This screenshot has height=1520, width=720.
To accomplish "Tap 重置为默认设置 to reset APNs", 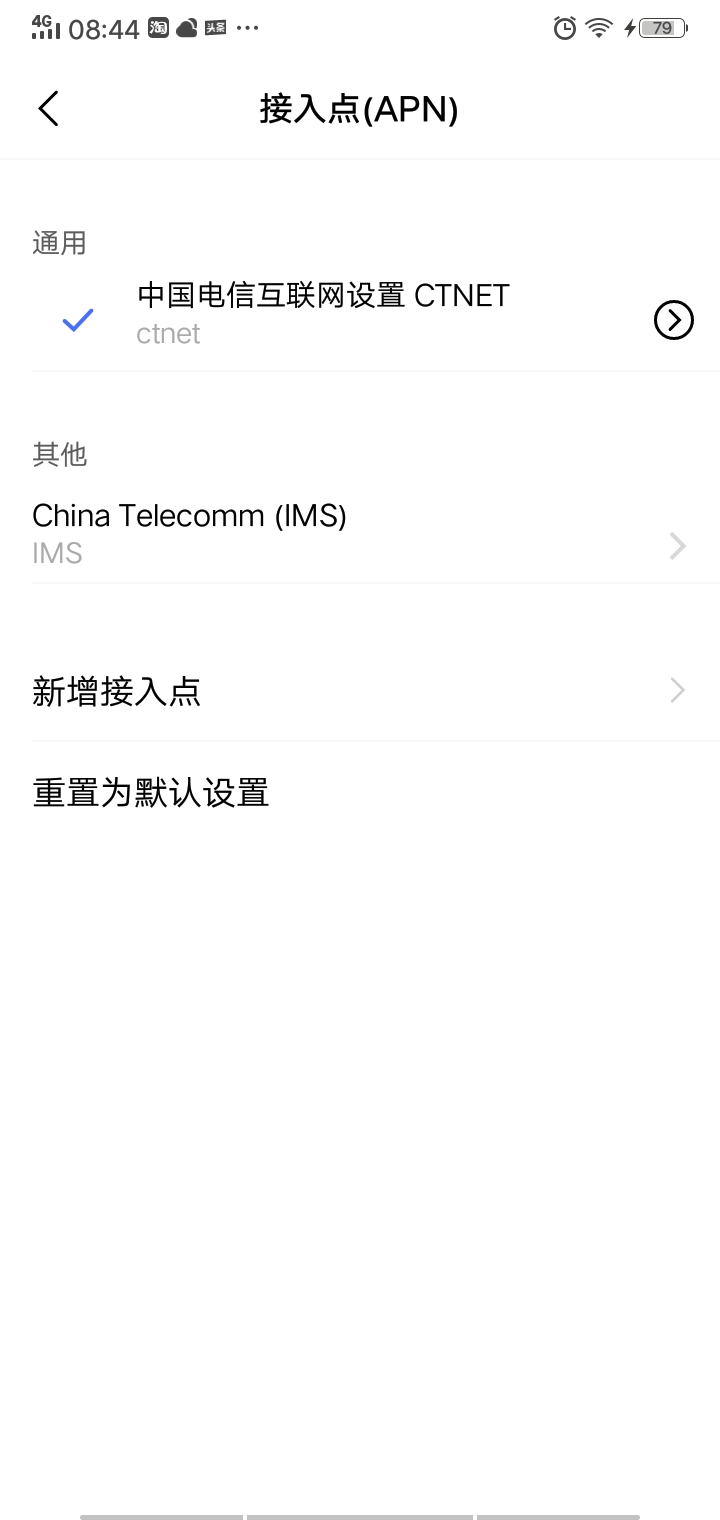I will point(360,793).
